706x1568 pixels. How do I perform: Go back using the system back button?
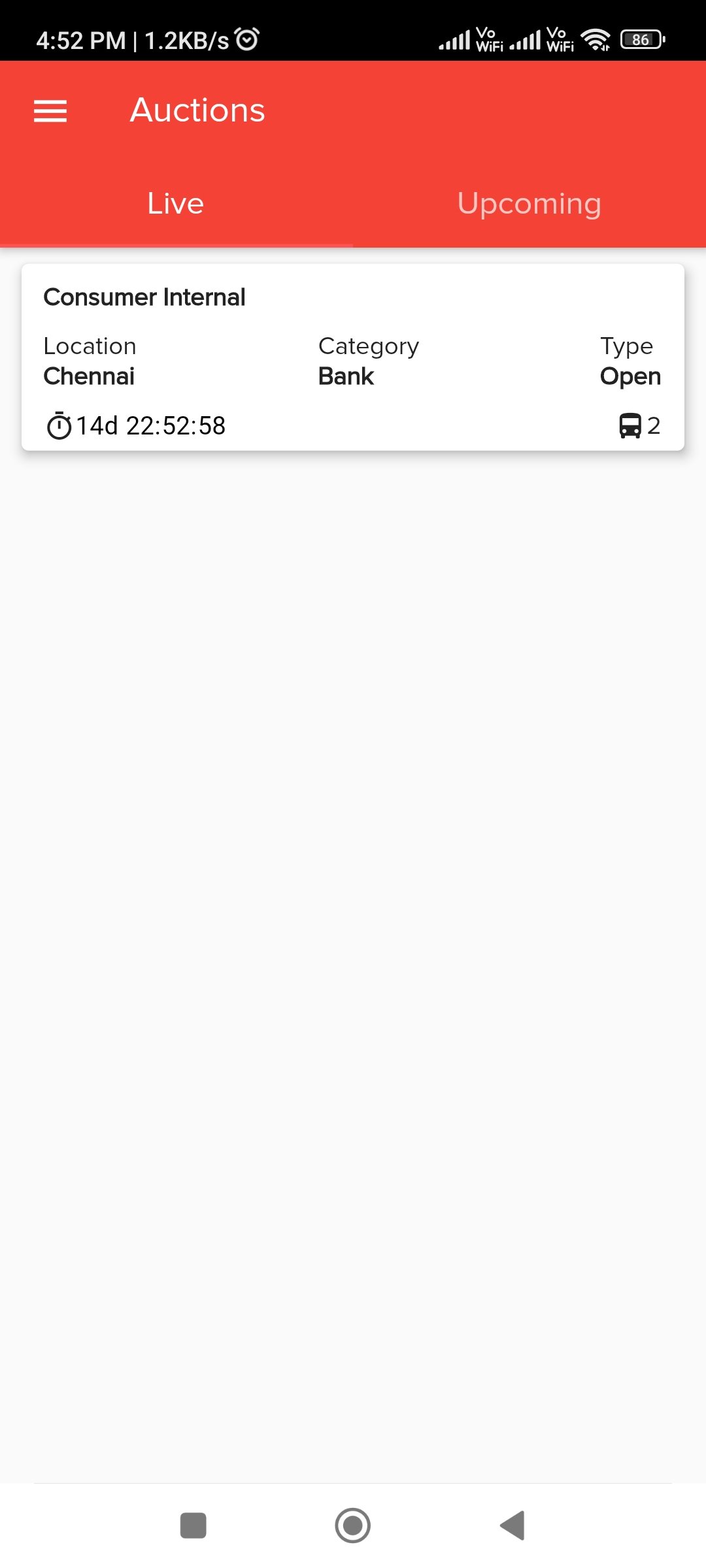click(513, 1526)
